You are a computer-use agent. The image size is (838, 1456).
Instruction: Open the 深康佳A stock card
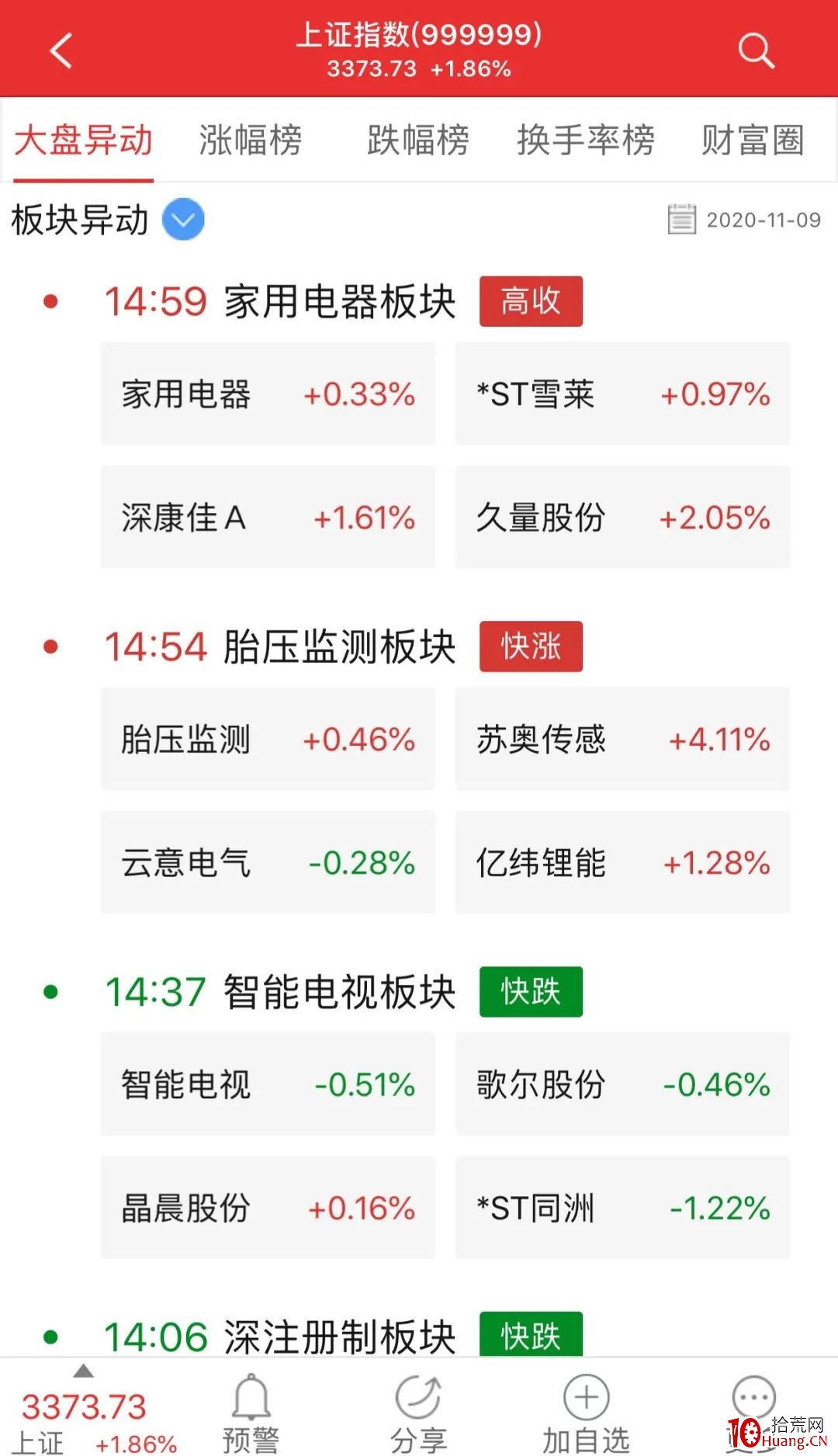pyautogui.click(x=268, y=517)
